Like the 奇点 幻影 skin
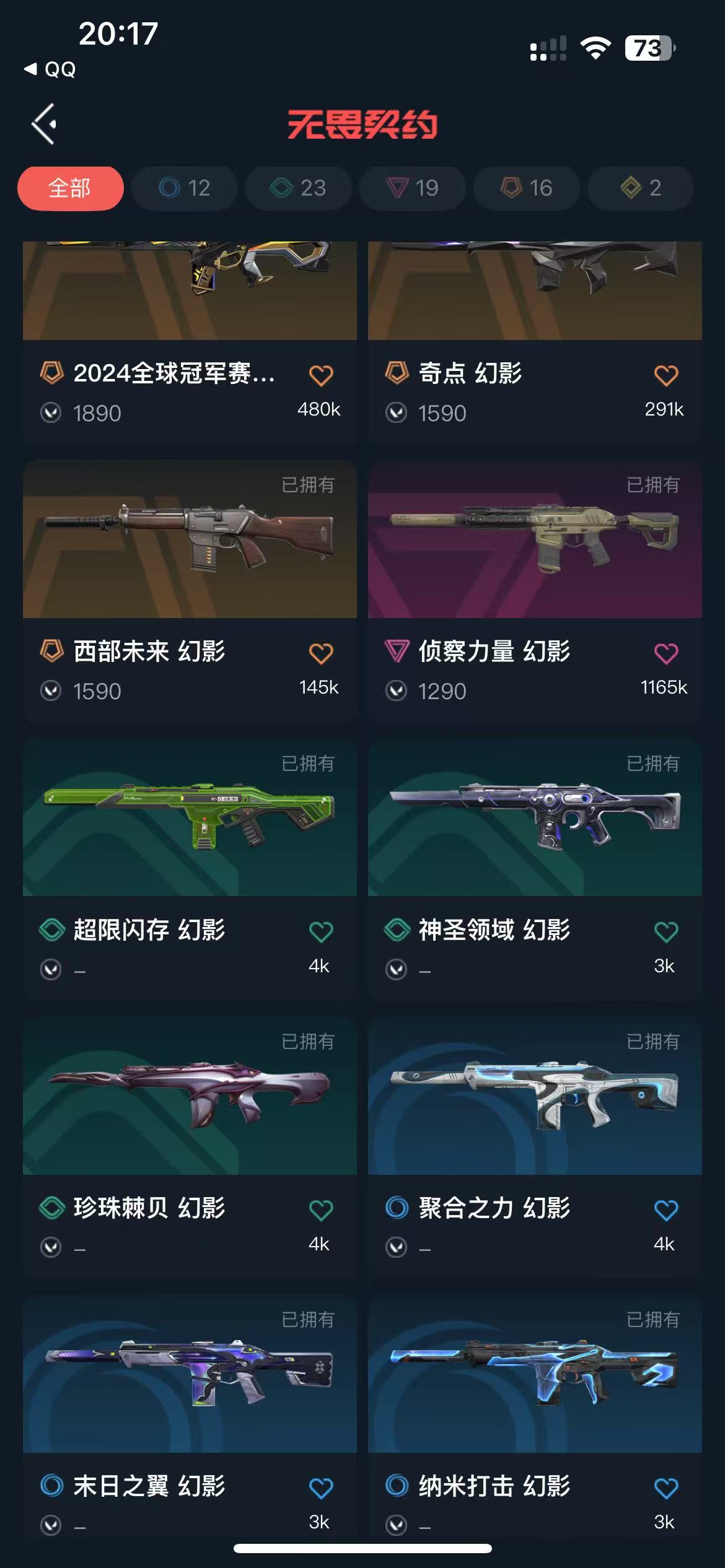 click(x=666, y=375)
